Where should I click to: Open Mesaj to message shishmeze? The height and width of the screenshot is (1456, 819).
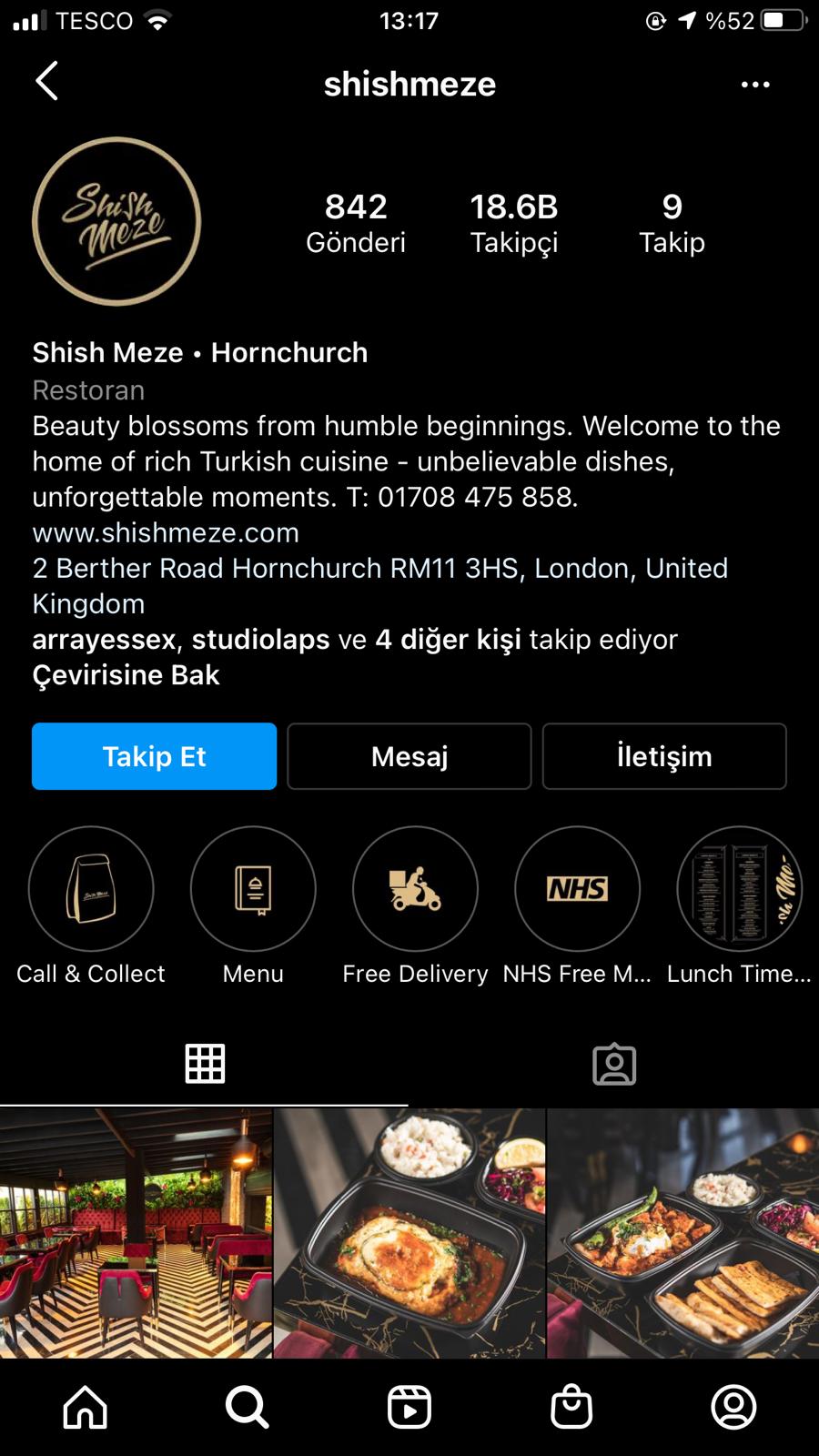click(x=409, y=756)
